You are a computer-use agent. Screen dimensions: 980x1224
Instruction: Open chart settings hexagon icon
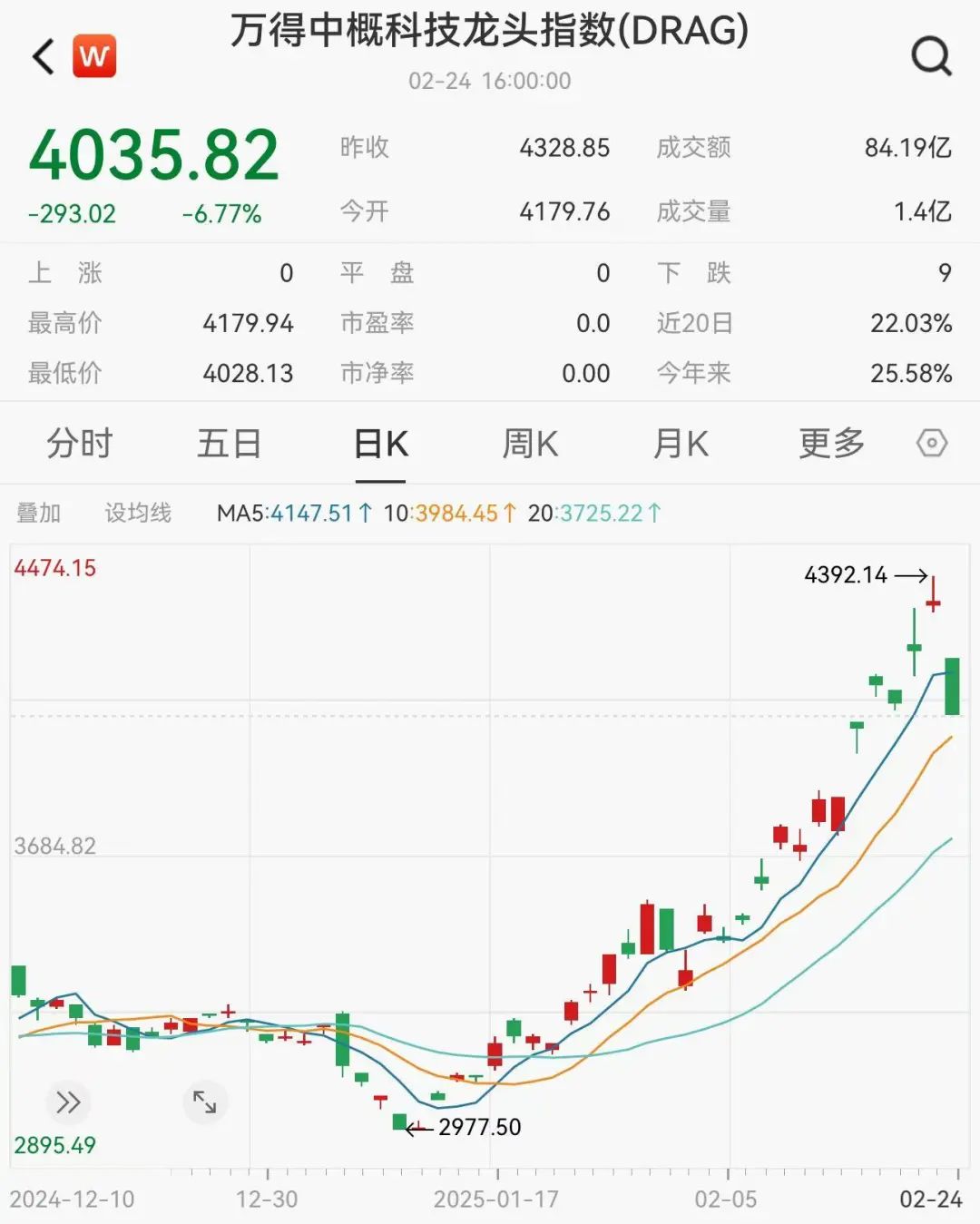932,444
